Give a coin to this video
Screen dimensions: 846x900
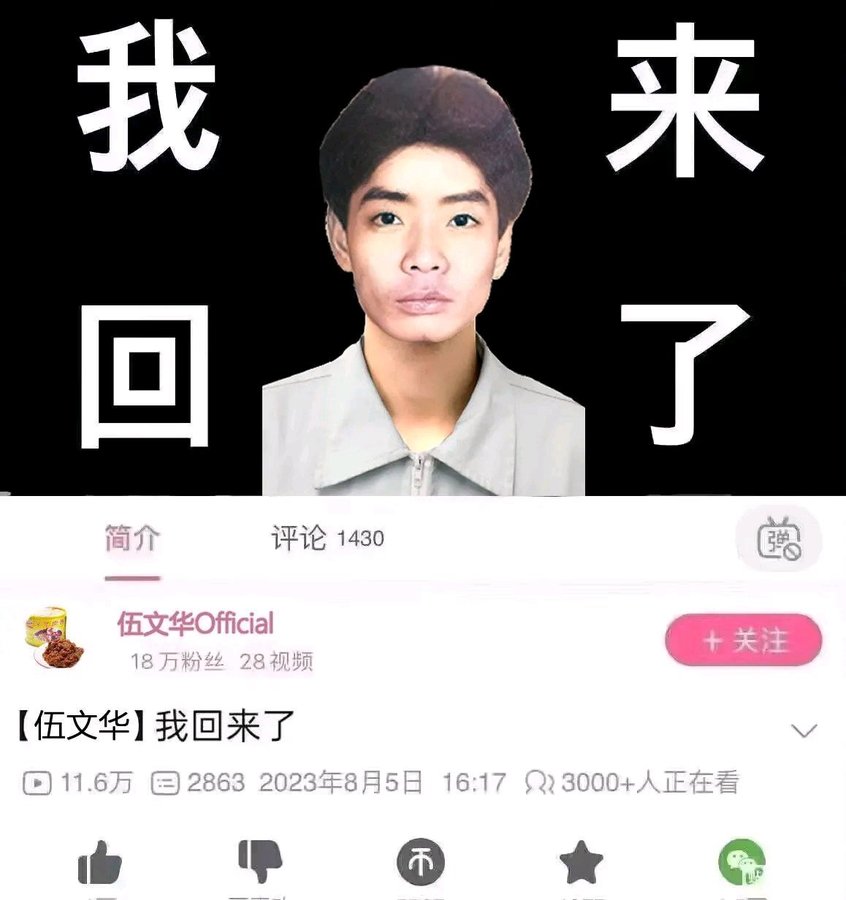point(420,863)
